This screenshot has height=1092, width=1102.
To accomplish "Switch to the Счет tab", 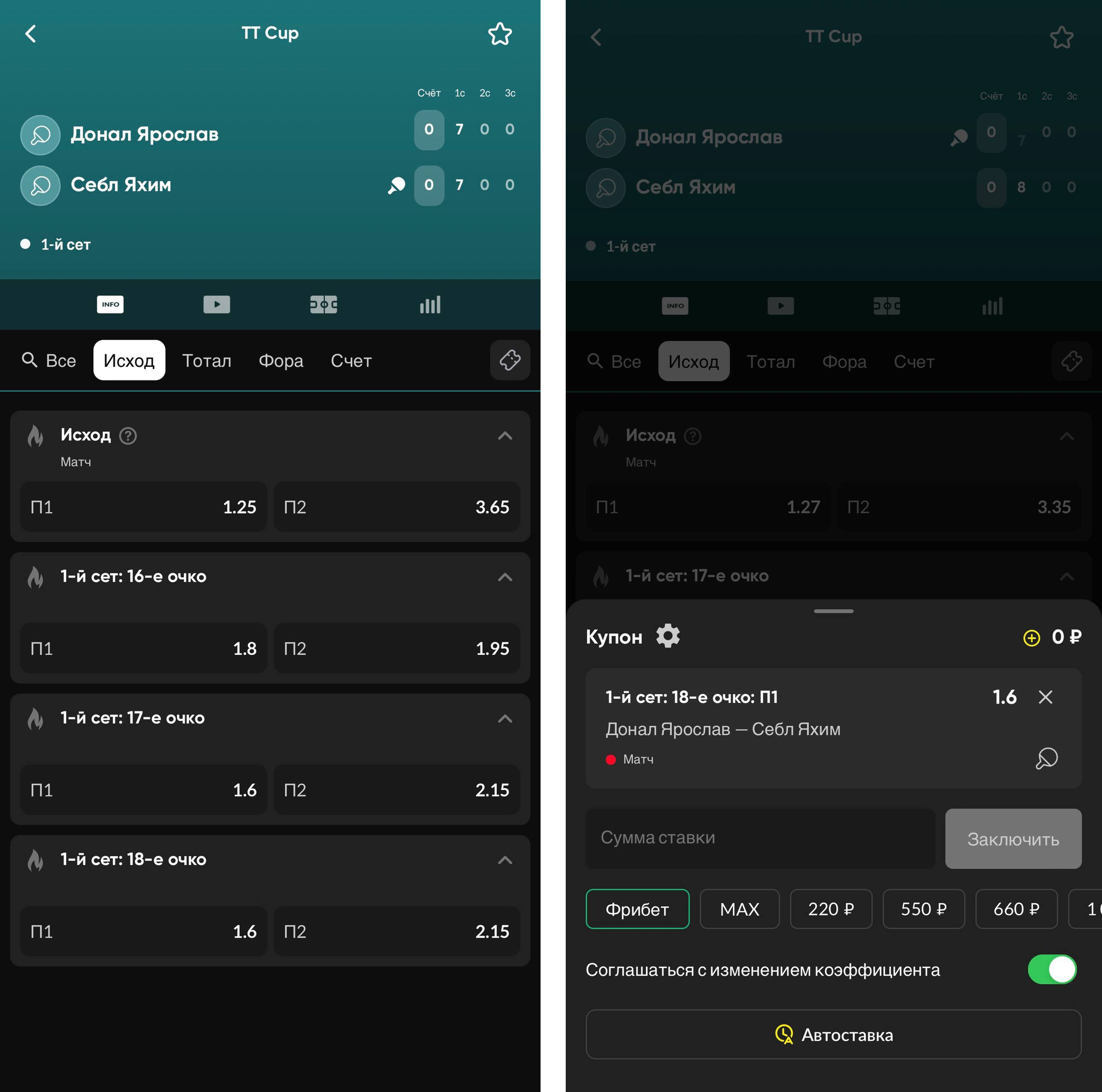I will 351,361.
